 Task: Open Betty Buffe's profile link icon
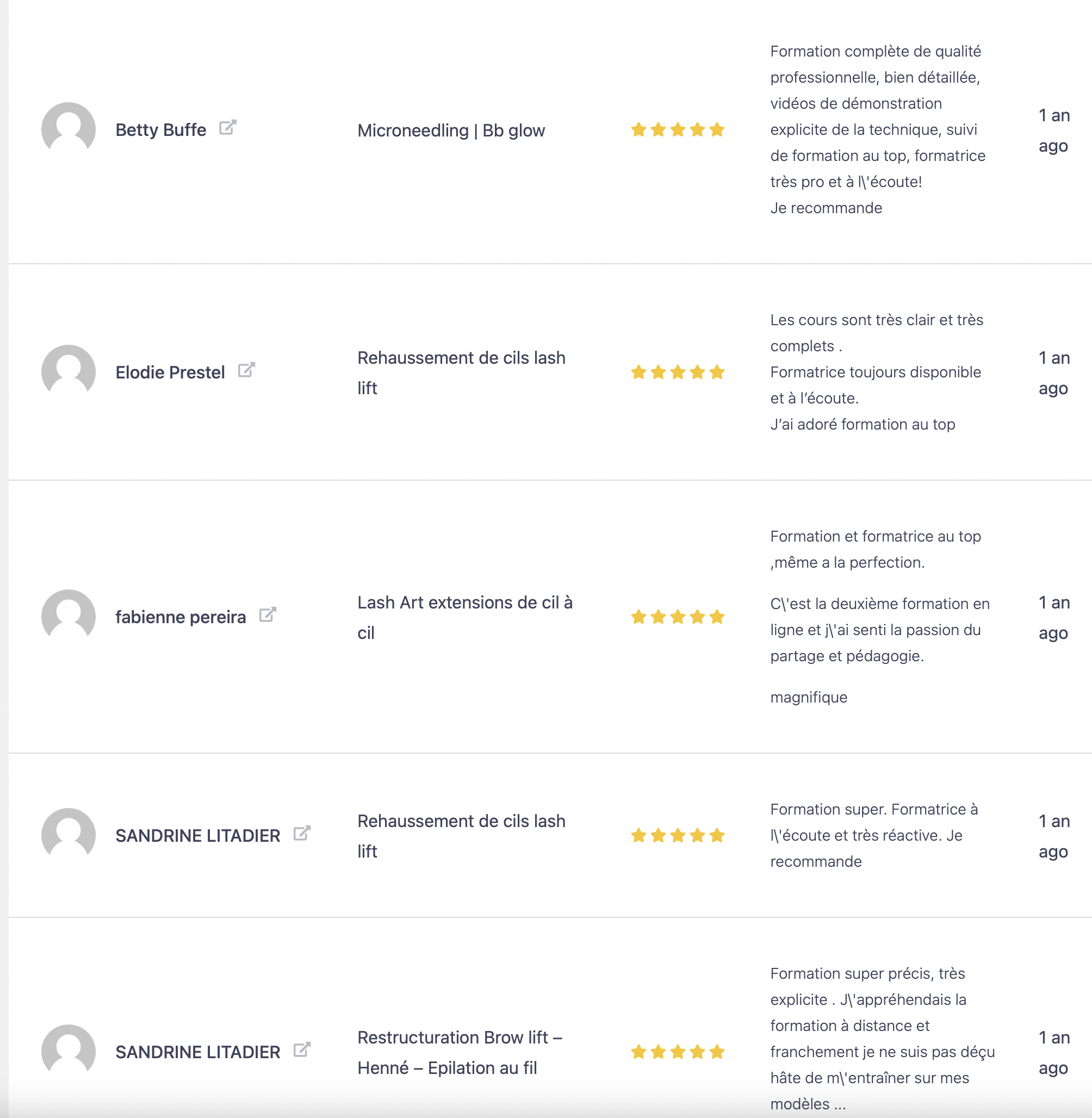coord(228,127)
